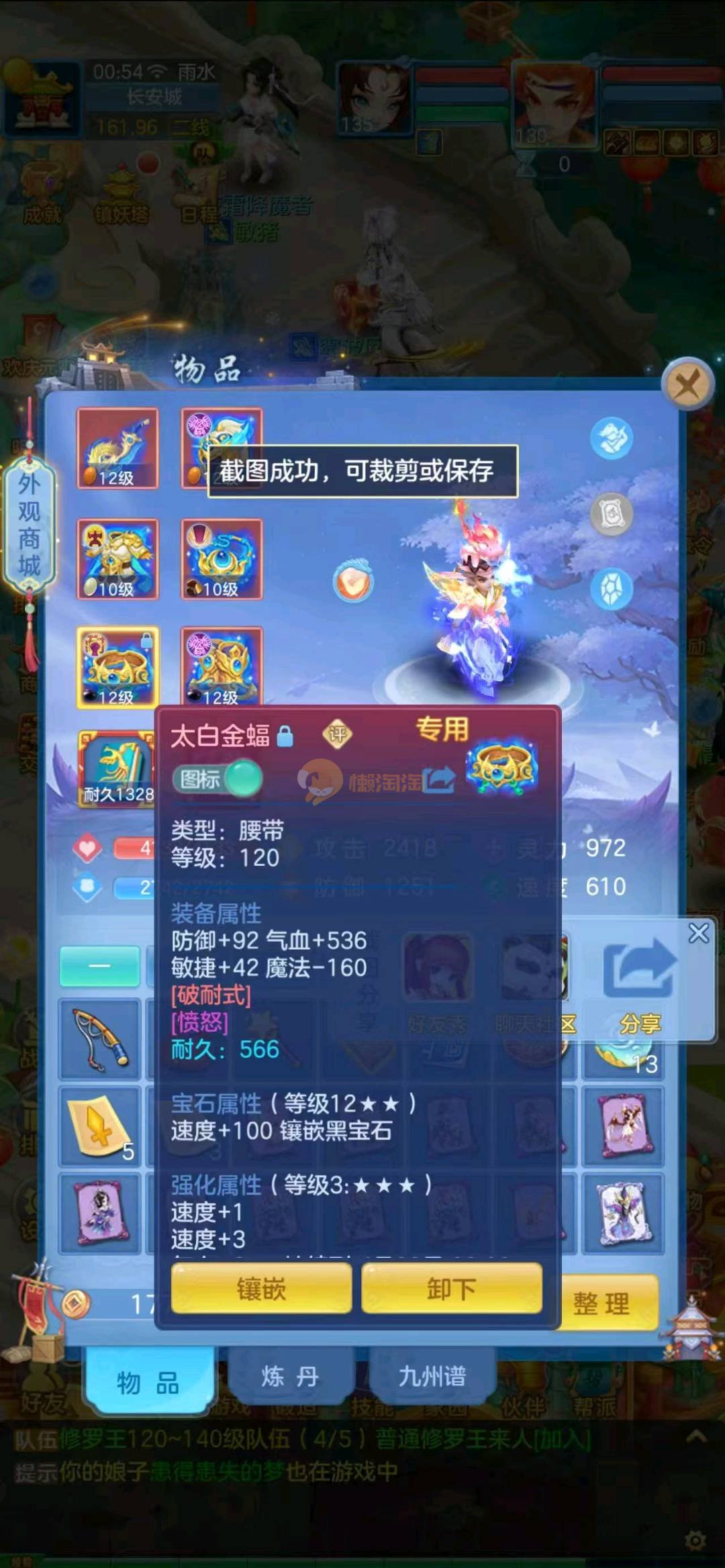Expand the chat panel arrow

coord(696,1437)
